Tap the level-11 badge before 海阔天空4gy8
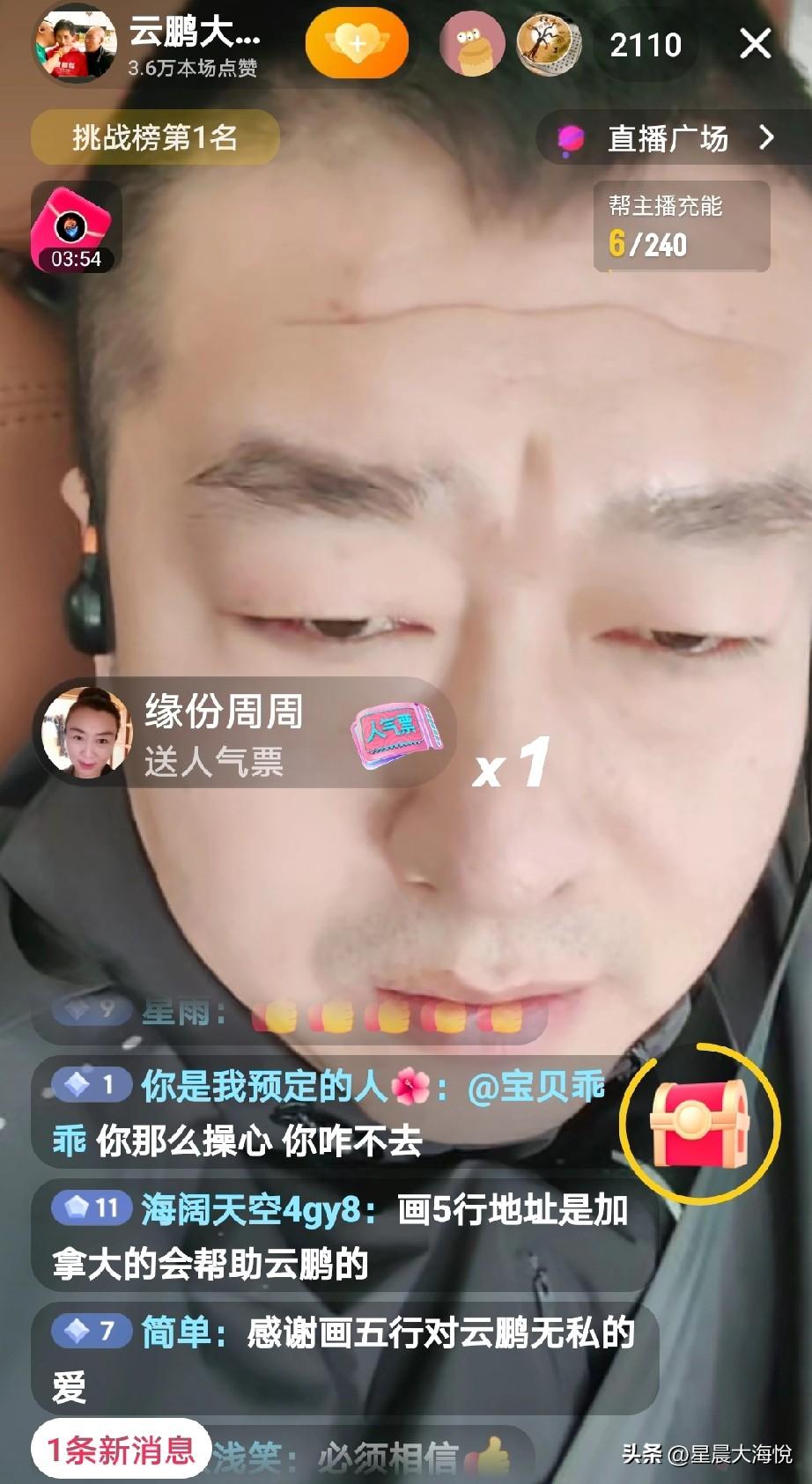 point(90,1209)
